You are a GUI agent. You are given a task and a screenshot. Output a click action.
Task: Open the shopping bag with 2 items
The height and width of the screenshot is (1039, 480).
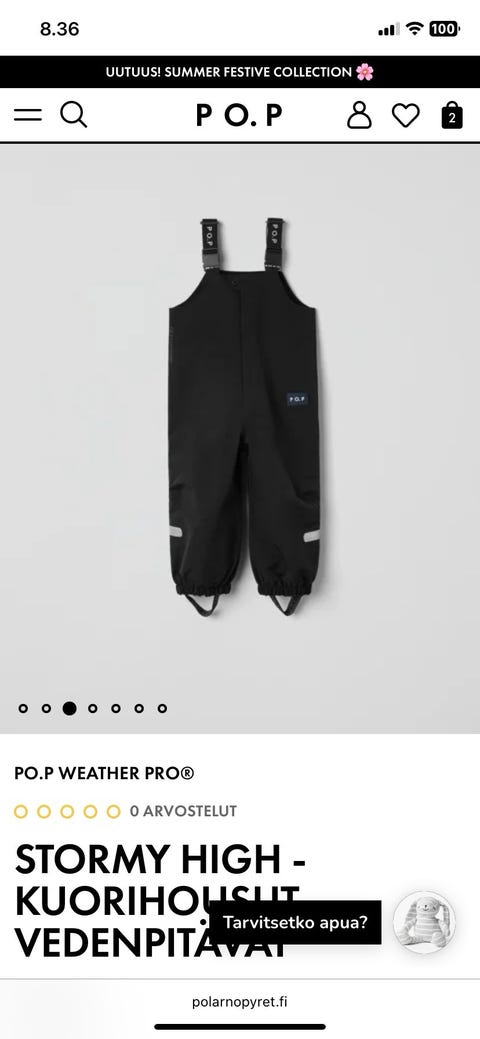pos(452,115)
